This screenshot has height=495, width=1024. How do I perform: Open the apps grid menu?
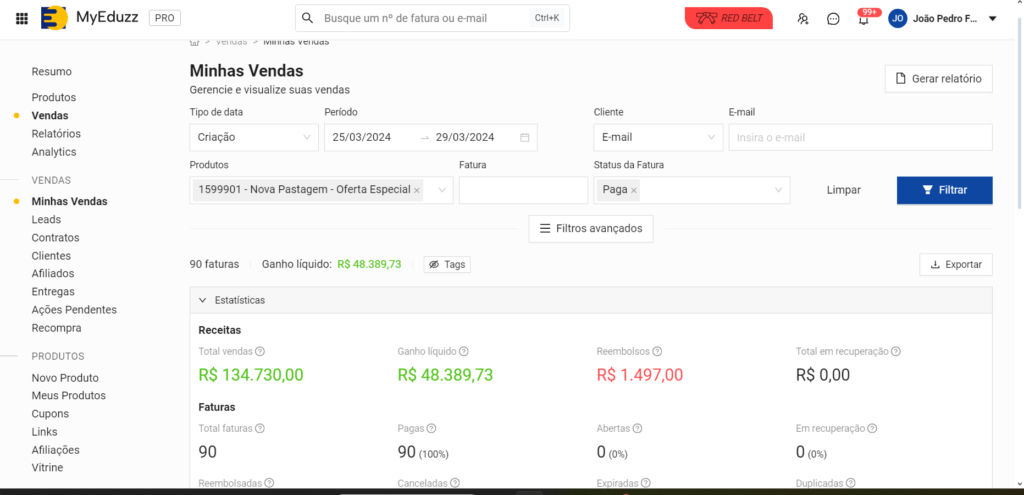tap(22, 18)
